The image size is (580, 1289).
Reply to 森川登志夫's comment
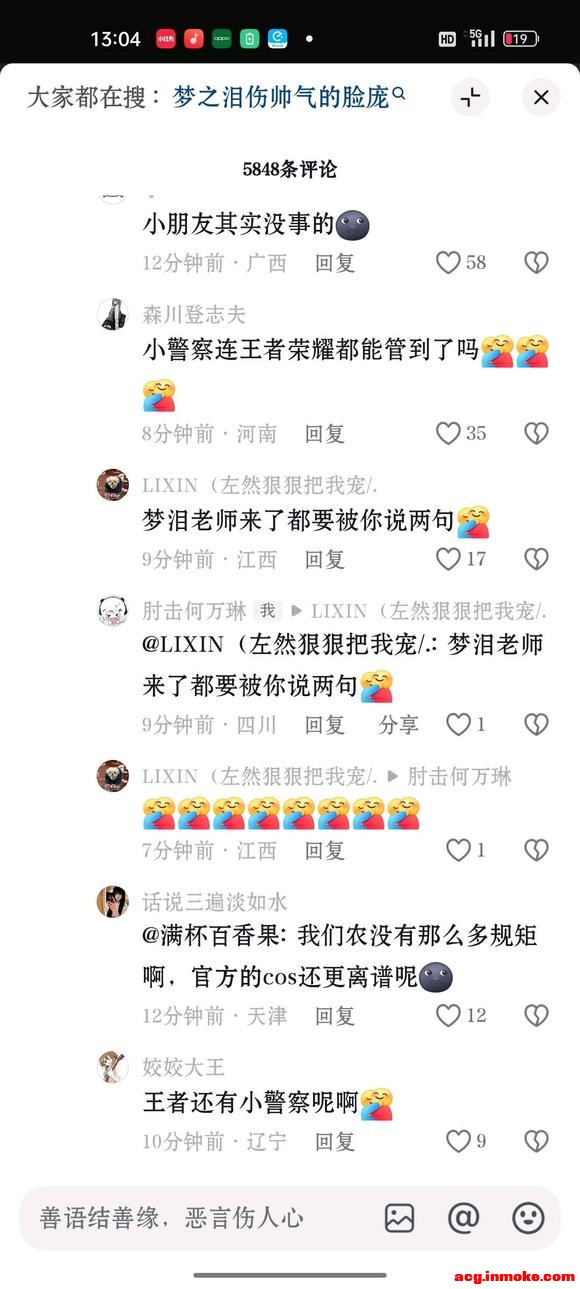coord(325,434)
